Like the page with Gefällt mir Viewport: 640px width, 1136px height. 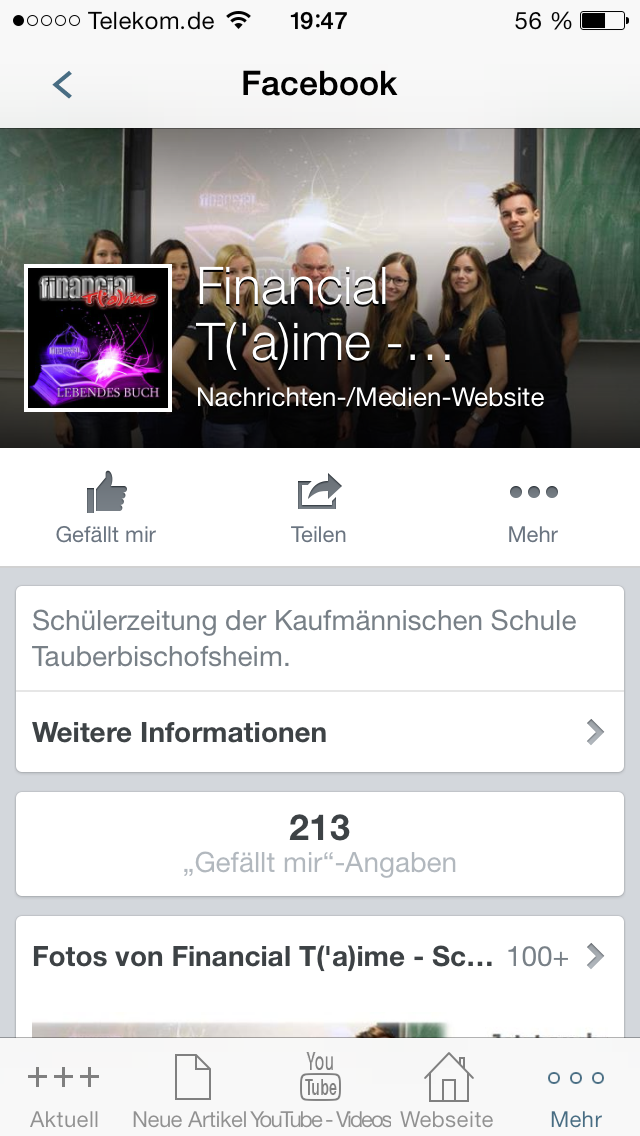click(x=106, y=508)
